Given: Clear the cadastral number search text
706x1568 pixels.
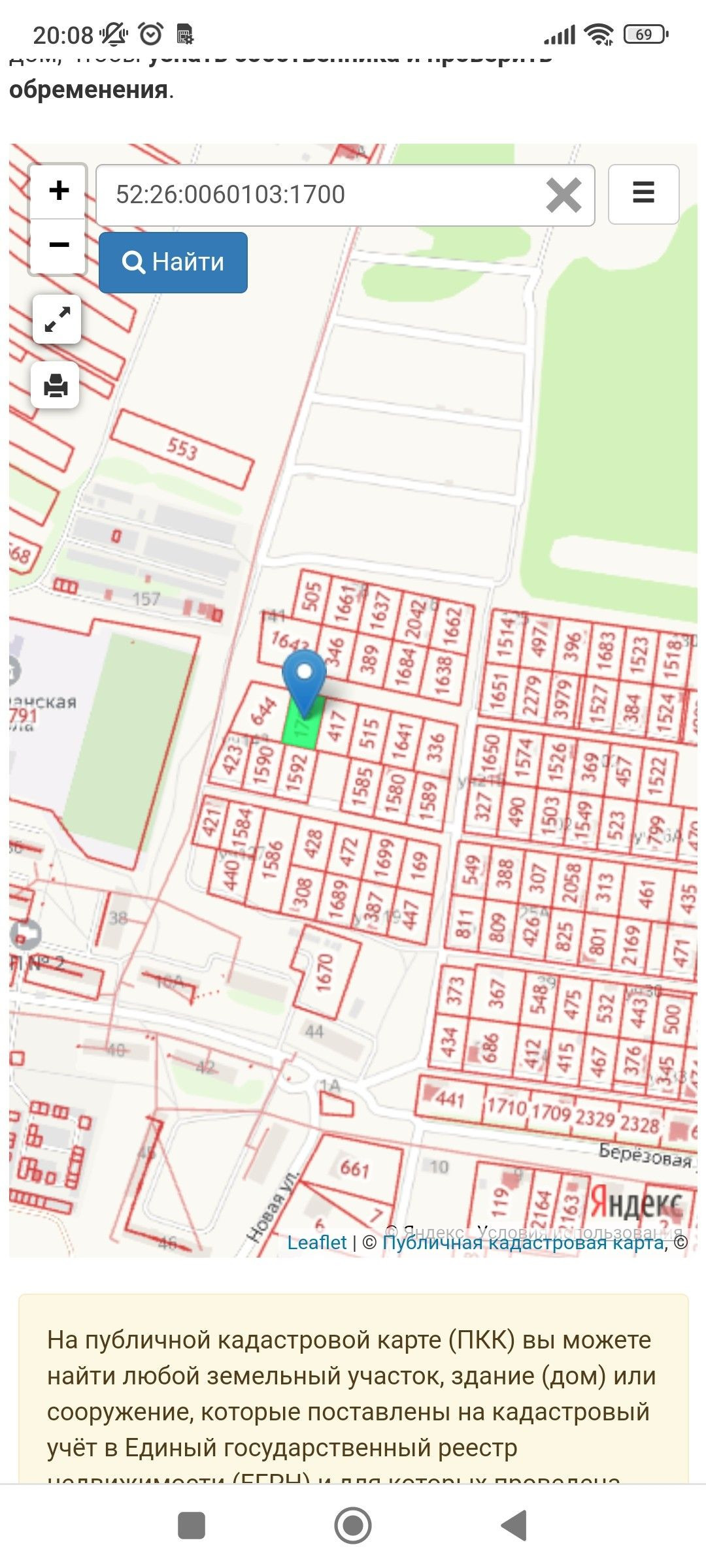Looking at the screenshot, I should [563, 195].
